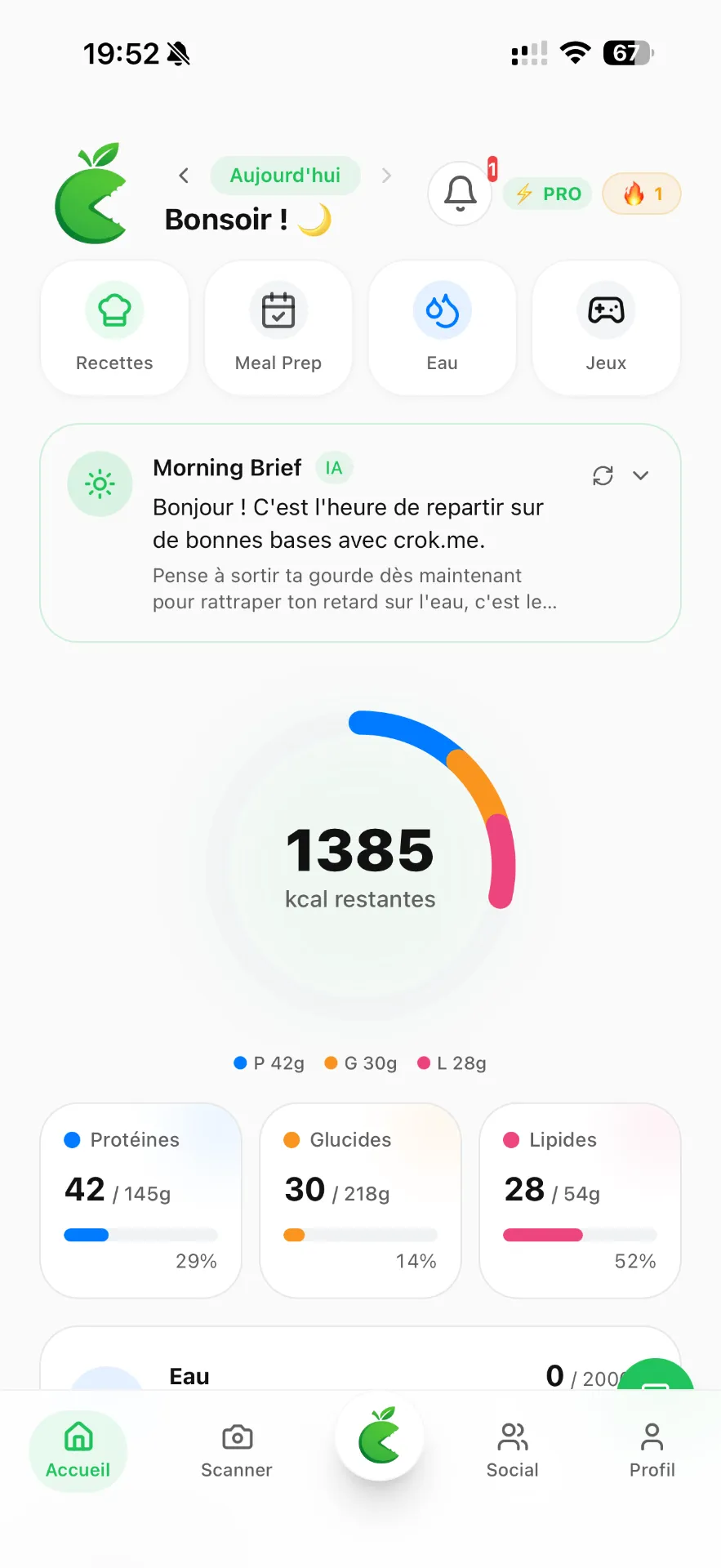Open the Eau water shortcut
The width and height of the screenshot is (721, 1568).
coord(442,328)
